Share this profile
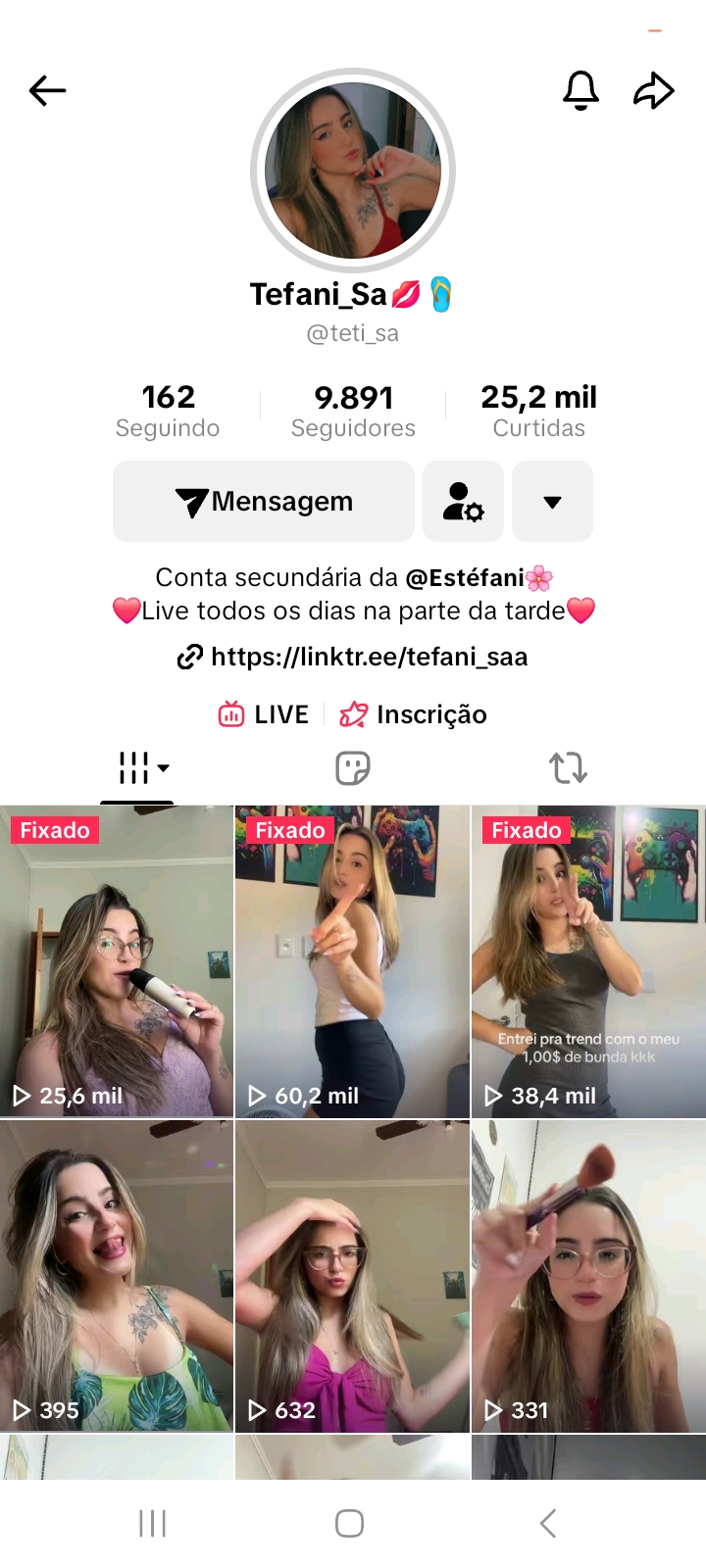The width and height of the screenshot is (706, 1568). tap(653, 91)
